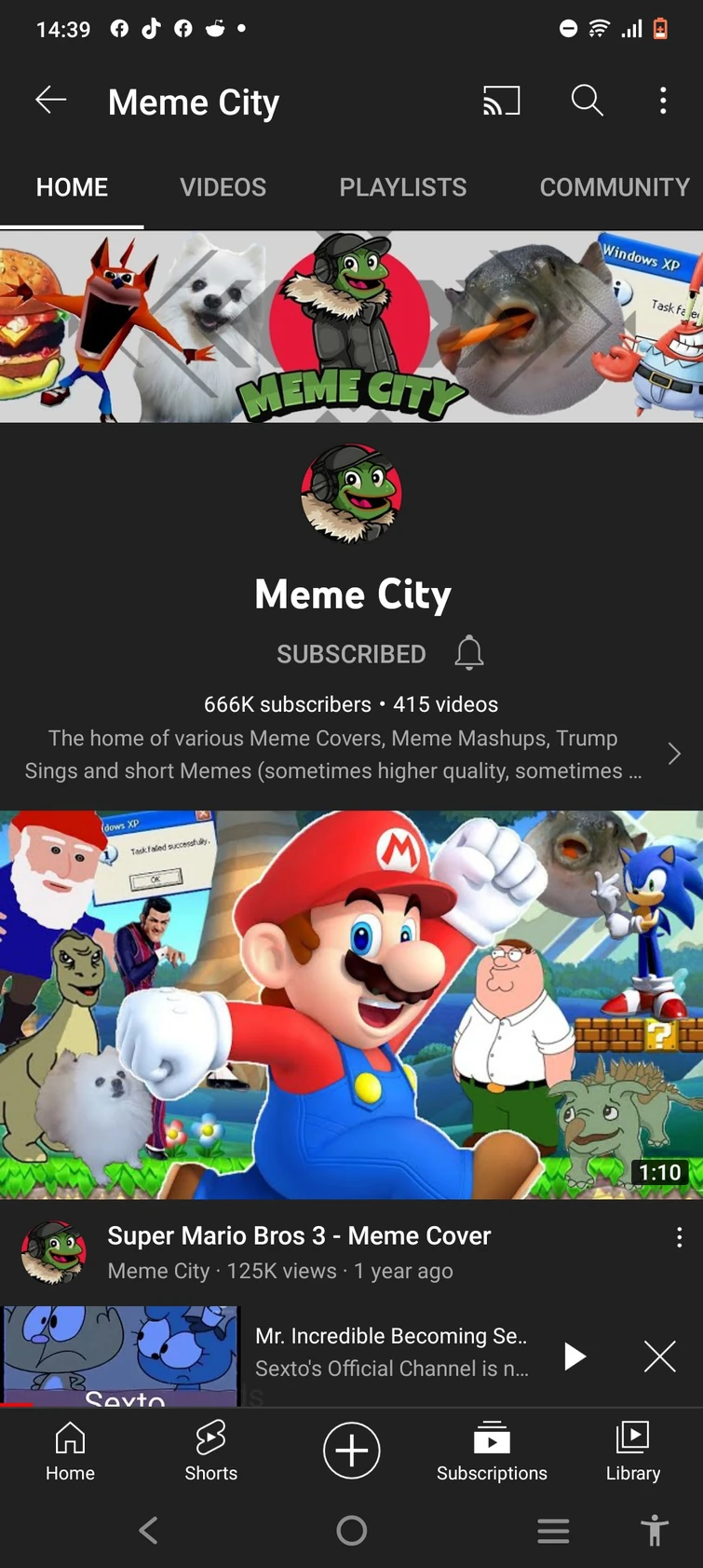Play the Mr. Incredible miniplayer video
The image size is (703, 1568).
pyautogui.click(x=575, y=1357)
